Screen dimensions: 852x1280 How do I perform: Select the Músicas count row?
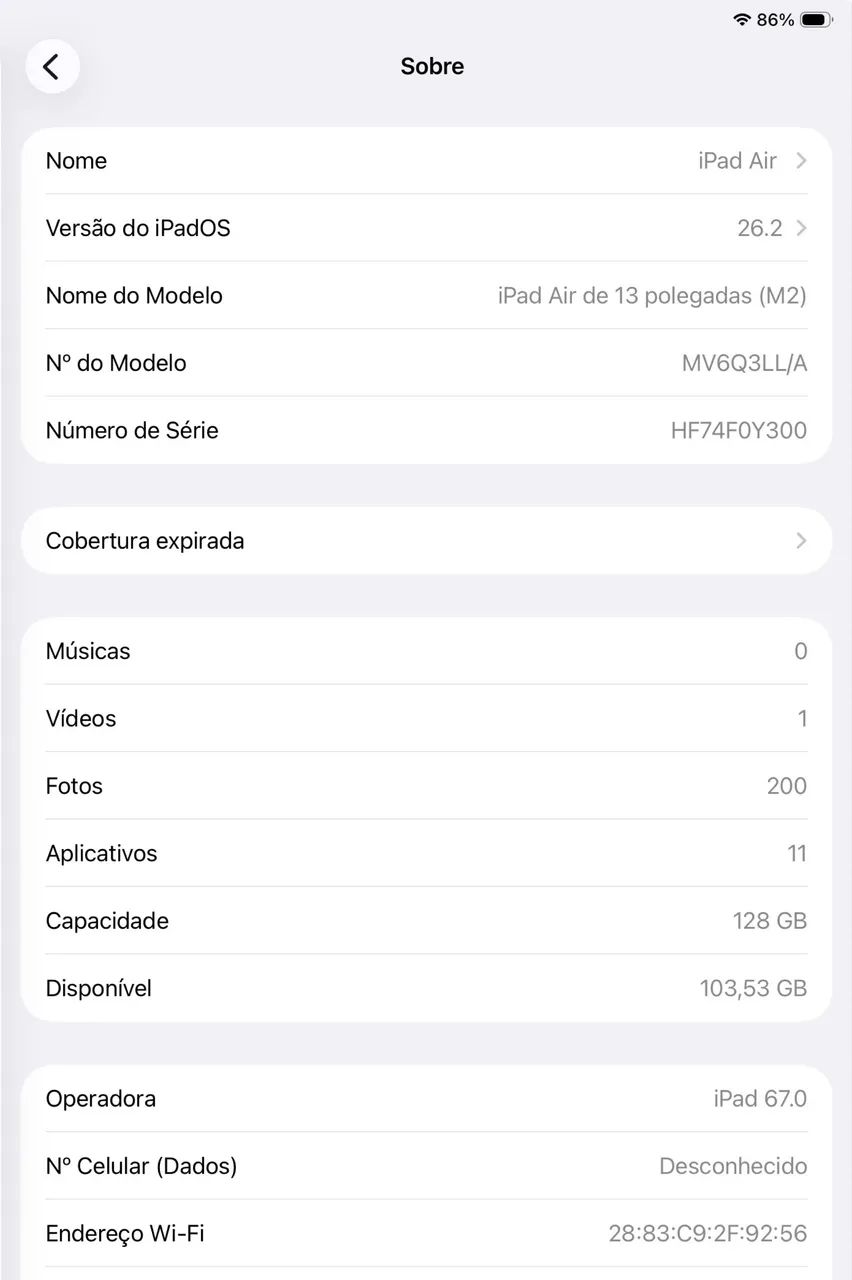click(x=426, y=651)
